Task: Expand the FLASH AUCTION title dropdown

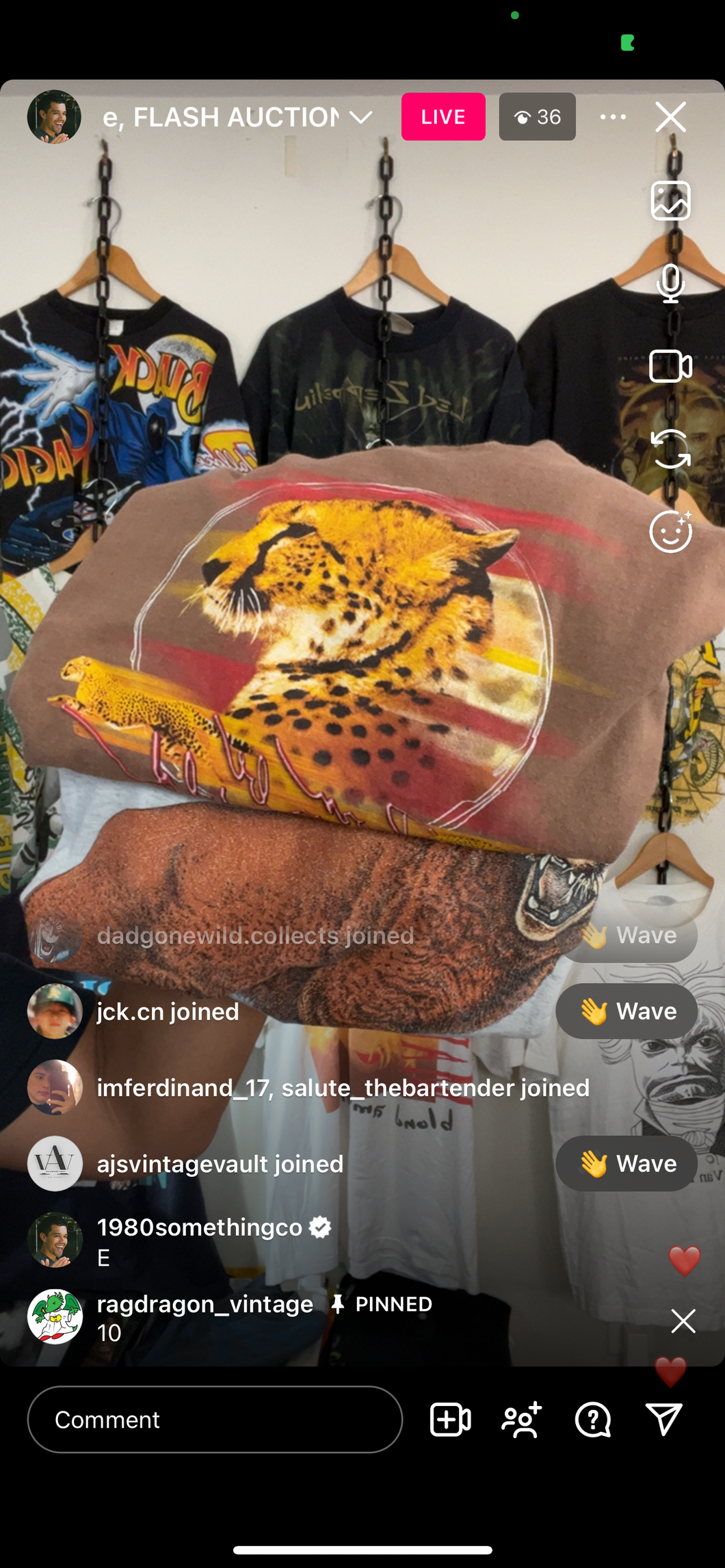Action: 361,117
